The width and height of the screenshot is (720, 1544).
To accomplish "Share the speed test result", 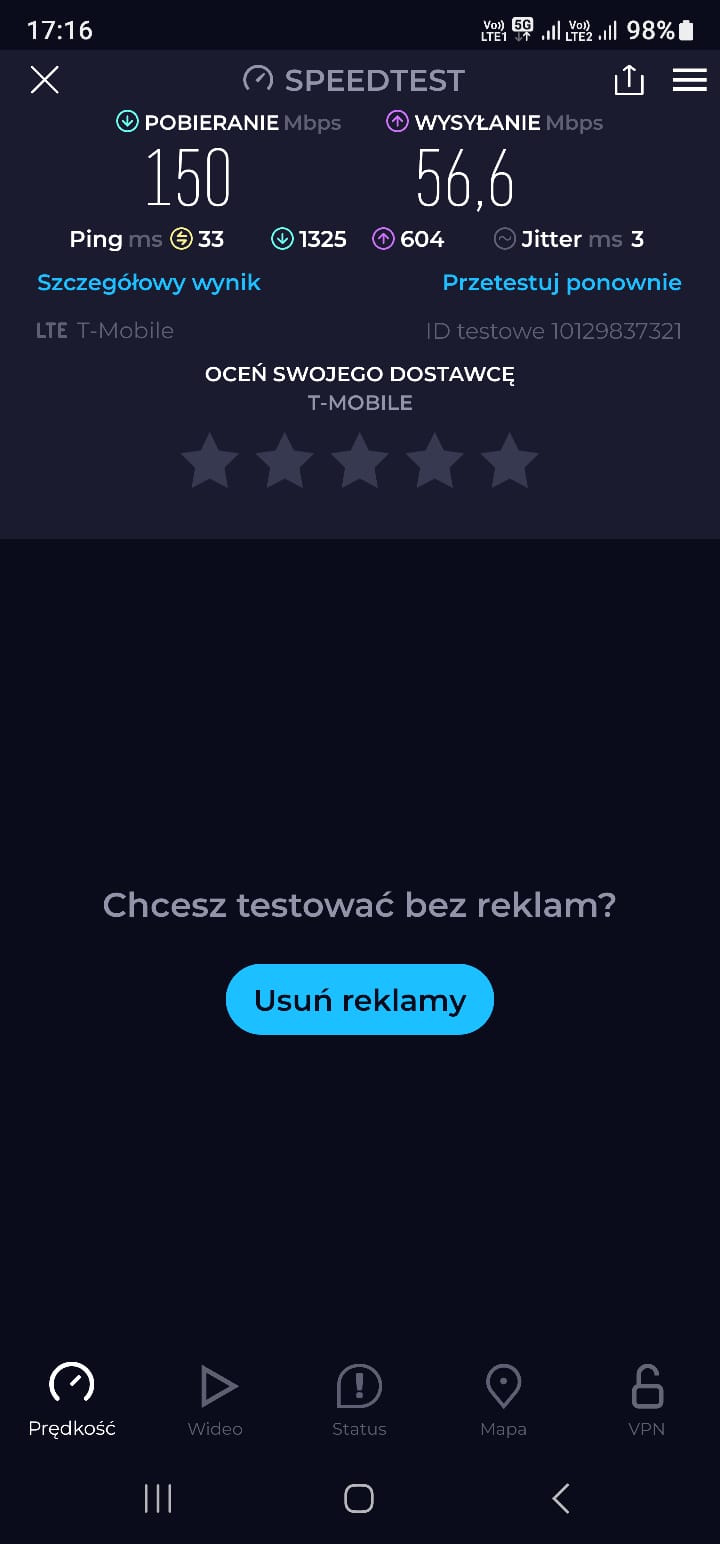I will coord(629,80).
